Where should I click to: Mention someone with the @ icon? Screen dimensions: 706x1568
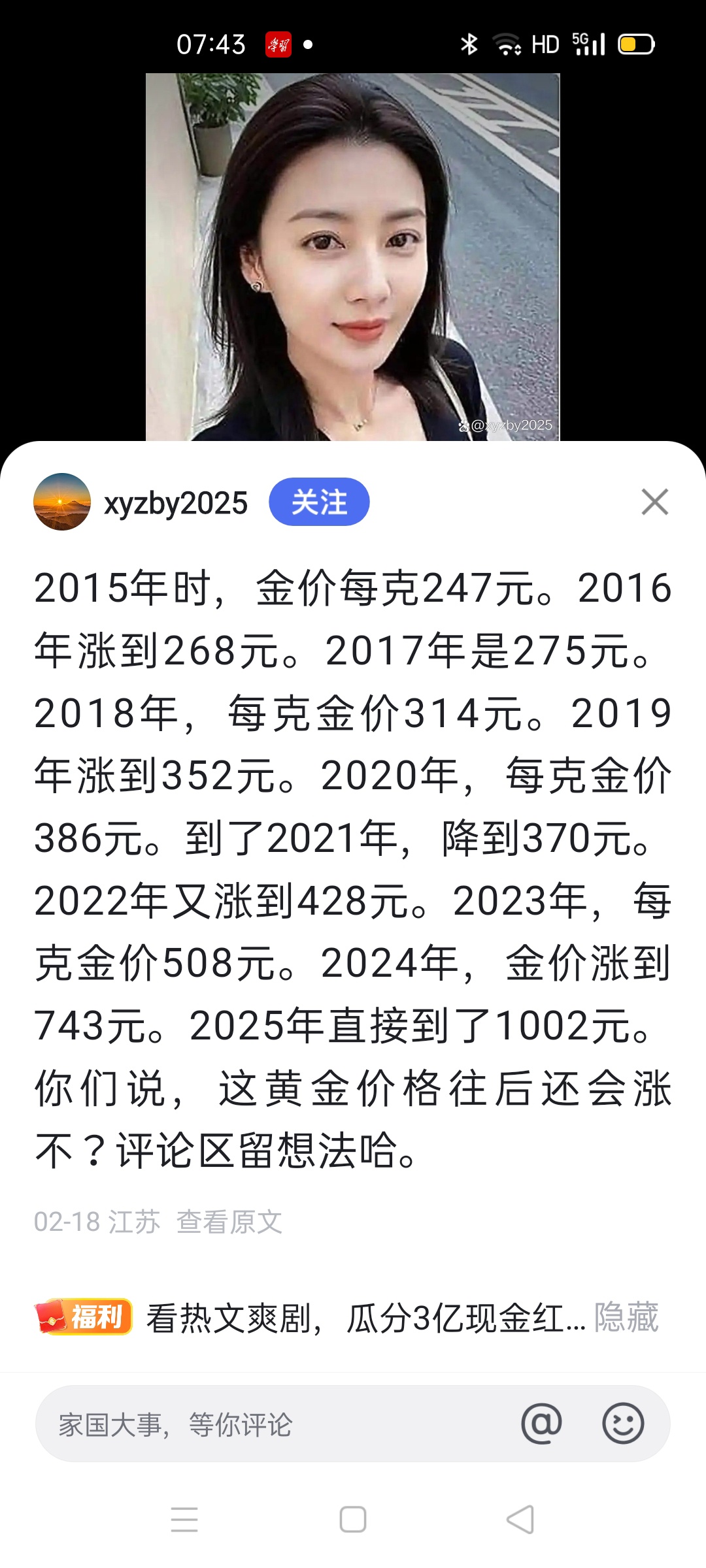pyautogui.click(x=541, y=1423)
